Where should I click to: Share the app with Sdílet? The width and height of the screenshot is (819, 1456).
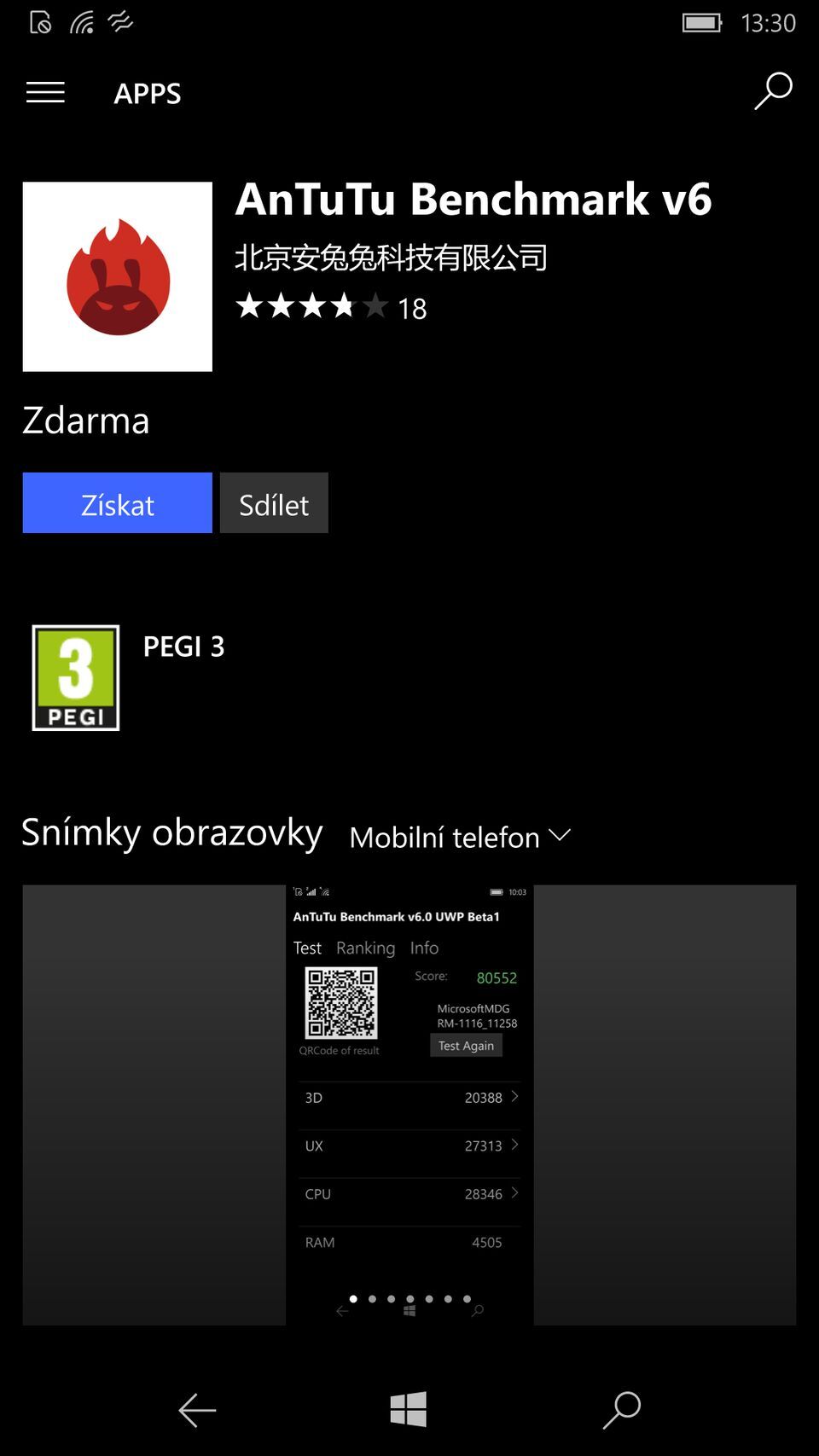coord(274,503)
